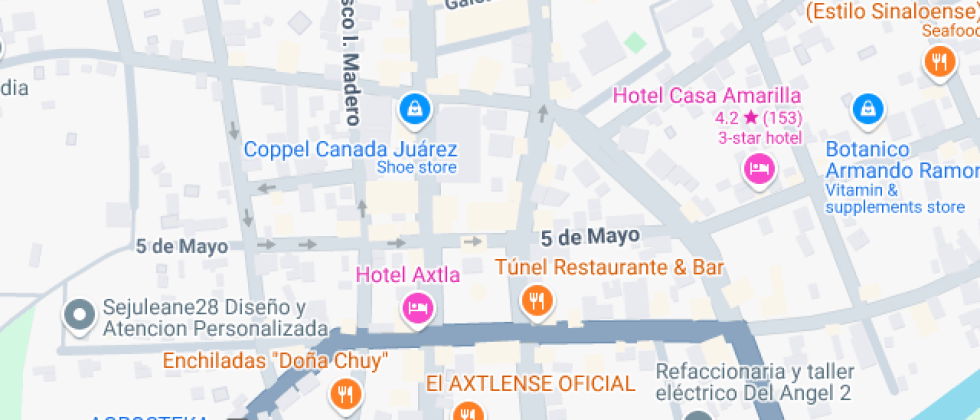The width and height of the screenshot is (980, 420).
Task: Tap the Hotel Axtla pin
Action: (417, 306)
